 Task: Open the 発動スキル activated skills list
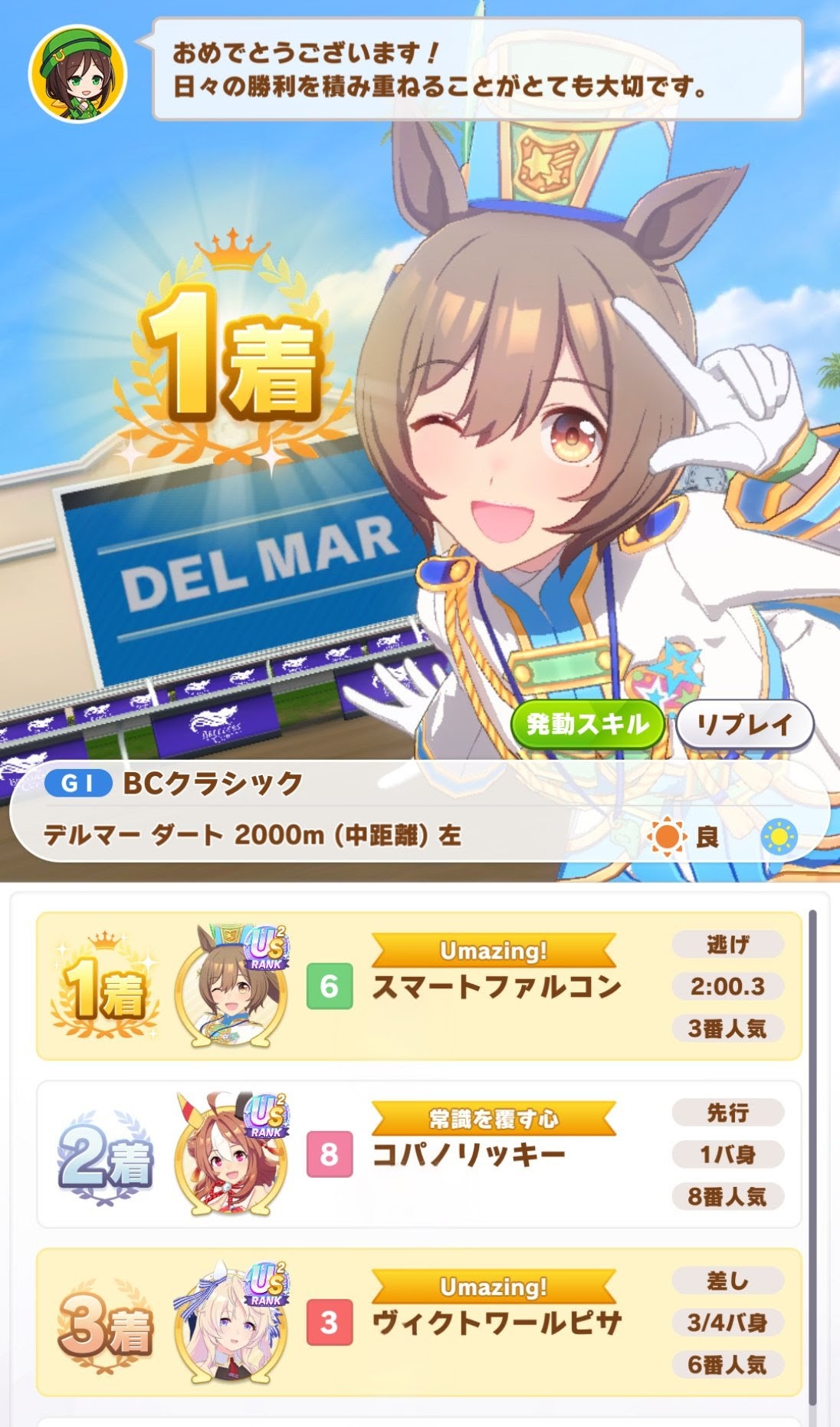pos(588,724)
